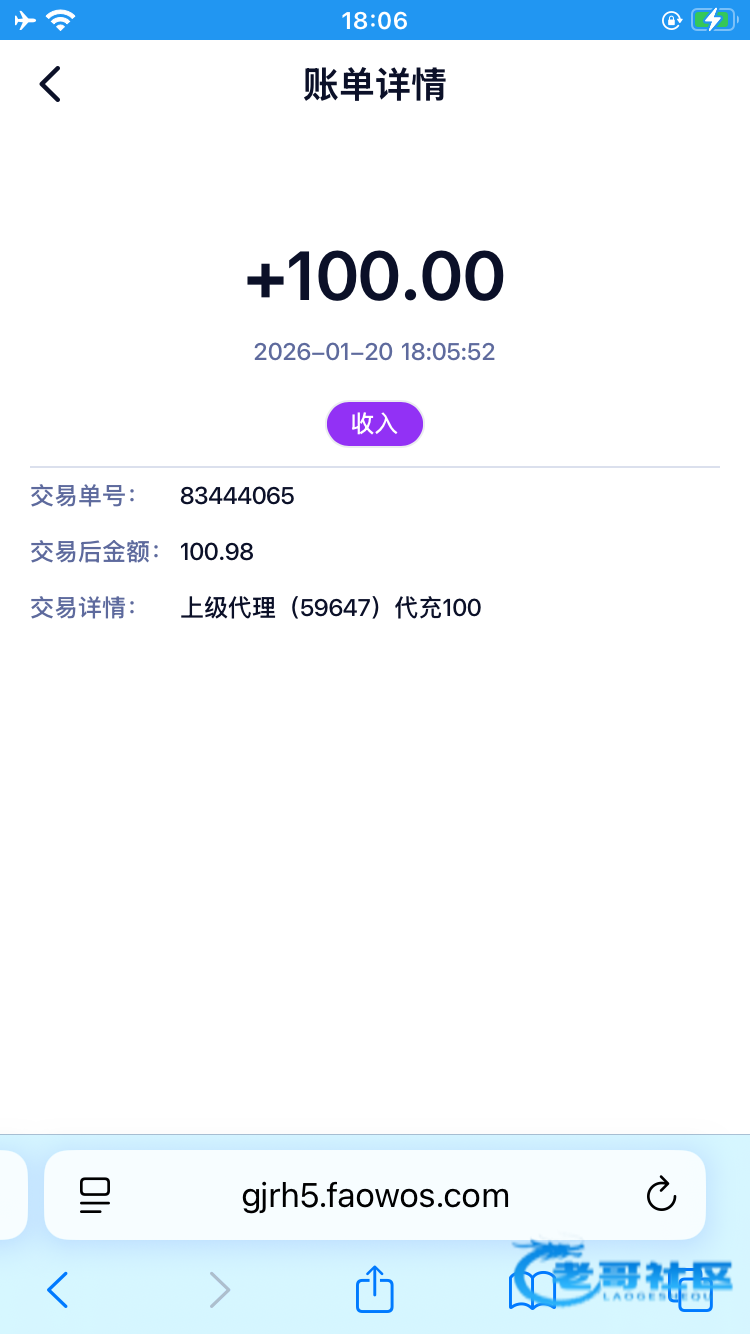Navigate back in Safari history
The height and width of the screenshot is (1334, 750).
pyautogui.click(x=58, y=1290)
